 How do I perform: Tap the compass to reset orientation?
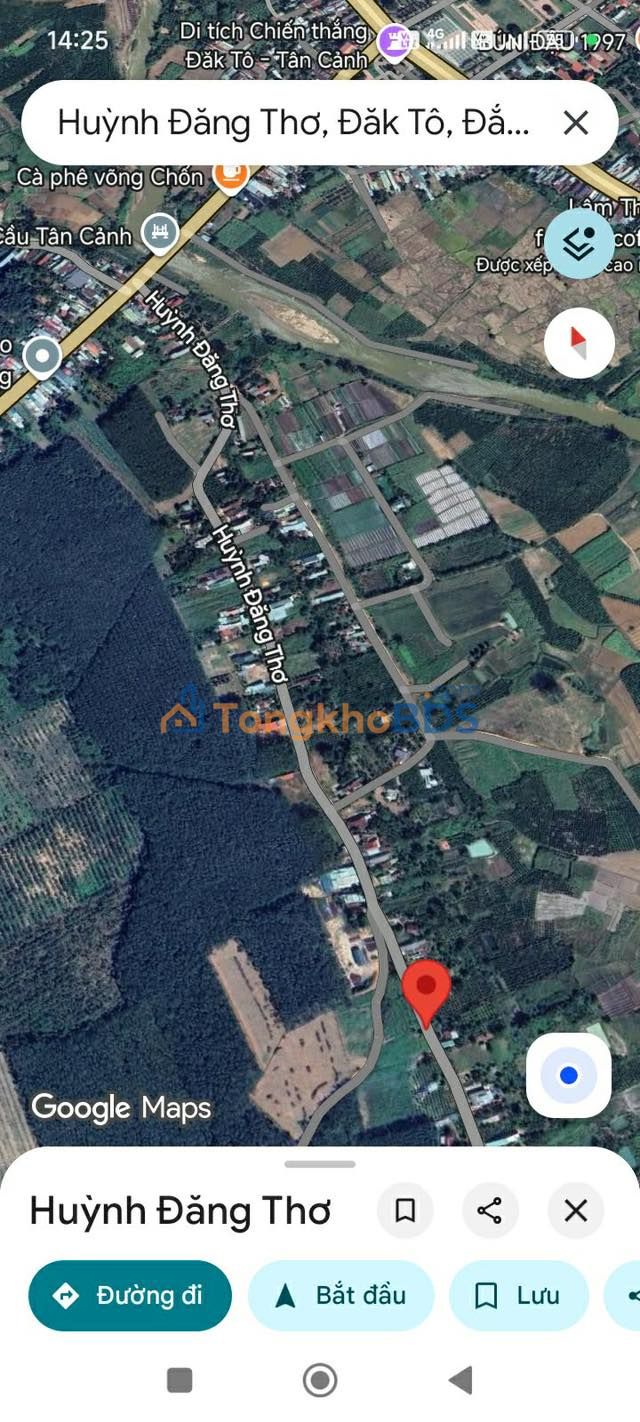(x=579, y=342)
